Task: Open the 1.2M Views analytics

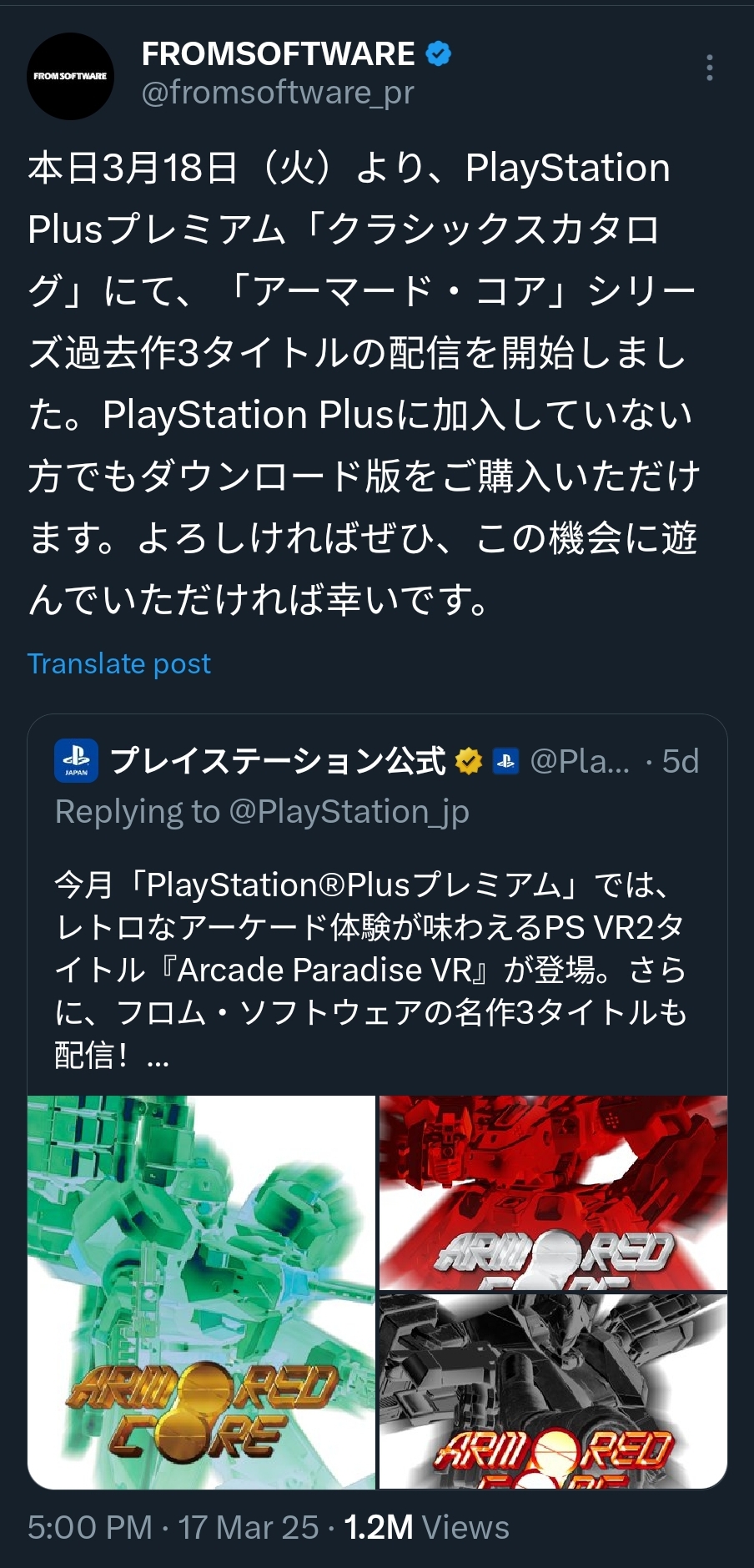Action: click(425, 1528)
